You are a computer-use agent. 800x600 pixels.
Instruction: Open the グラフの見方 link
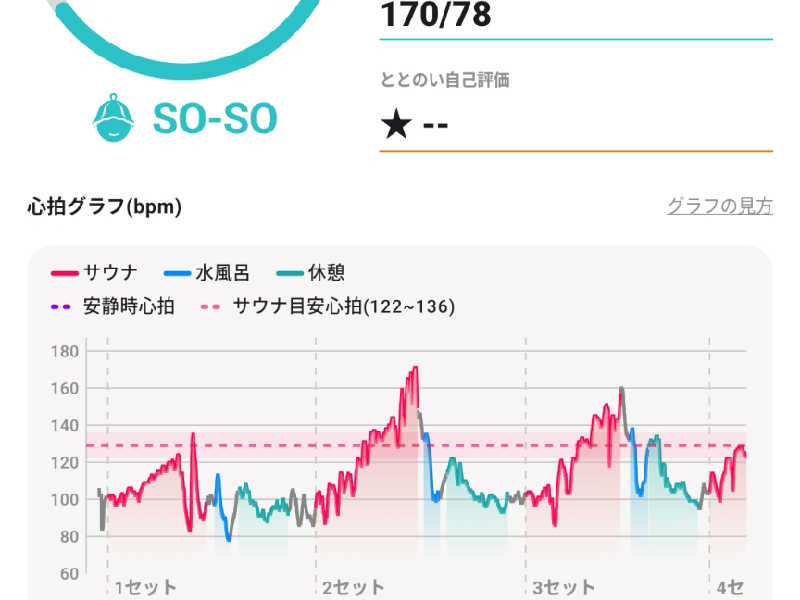pos(719,207)
